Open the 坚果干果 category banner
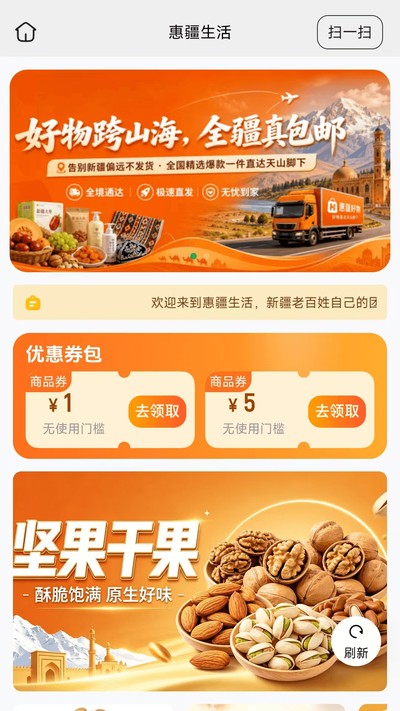Image resolution: width=400 pixels, height=711 pixels. [x=200, y=581]
